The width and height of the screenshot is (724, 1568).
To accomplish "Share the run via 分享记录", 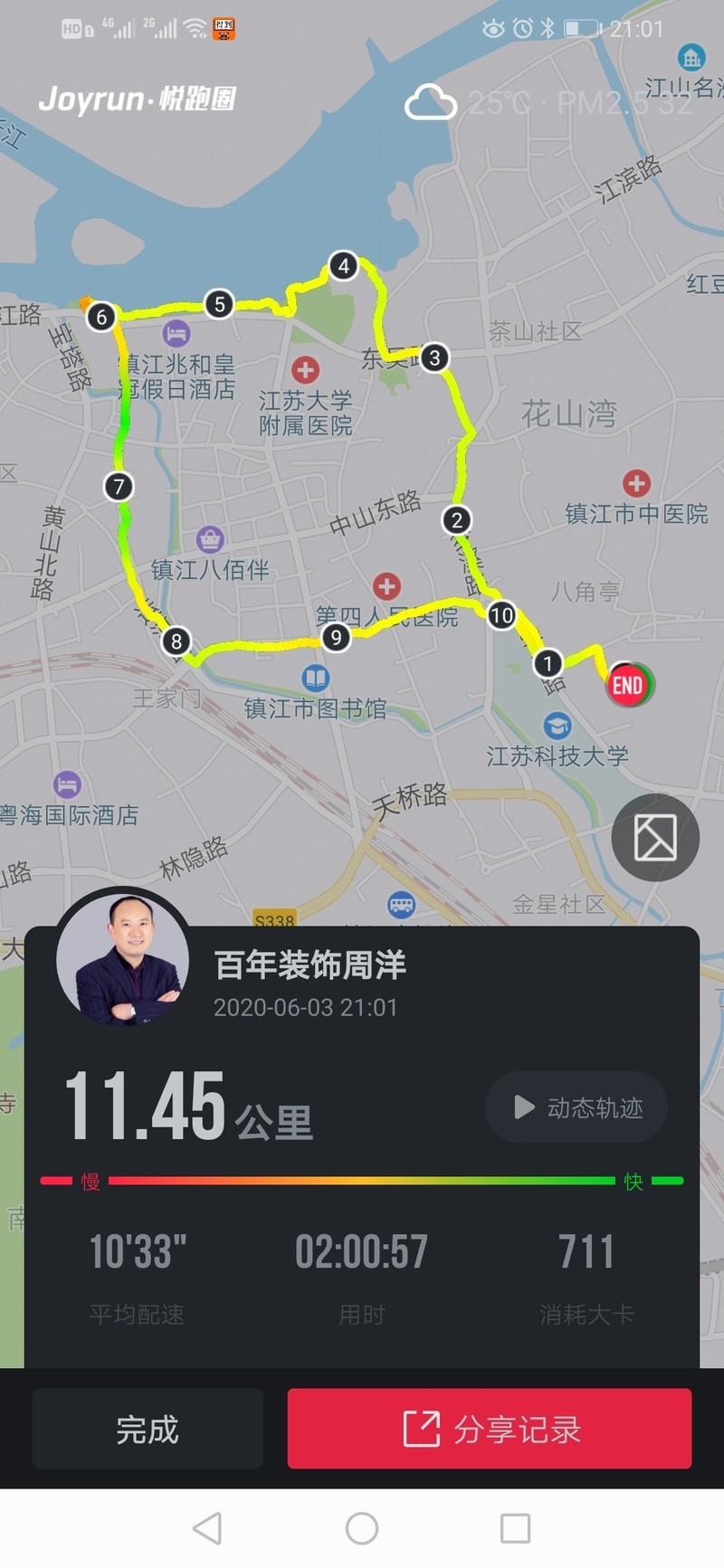I will 490,1429.
